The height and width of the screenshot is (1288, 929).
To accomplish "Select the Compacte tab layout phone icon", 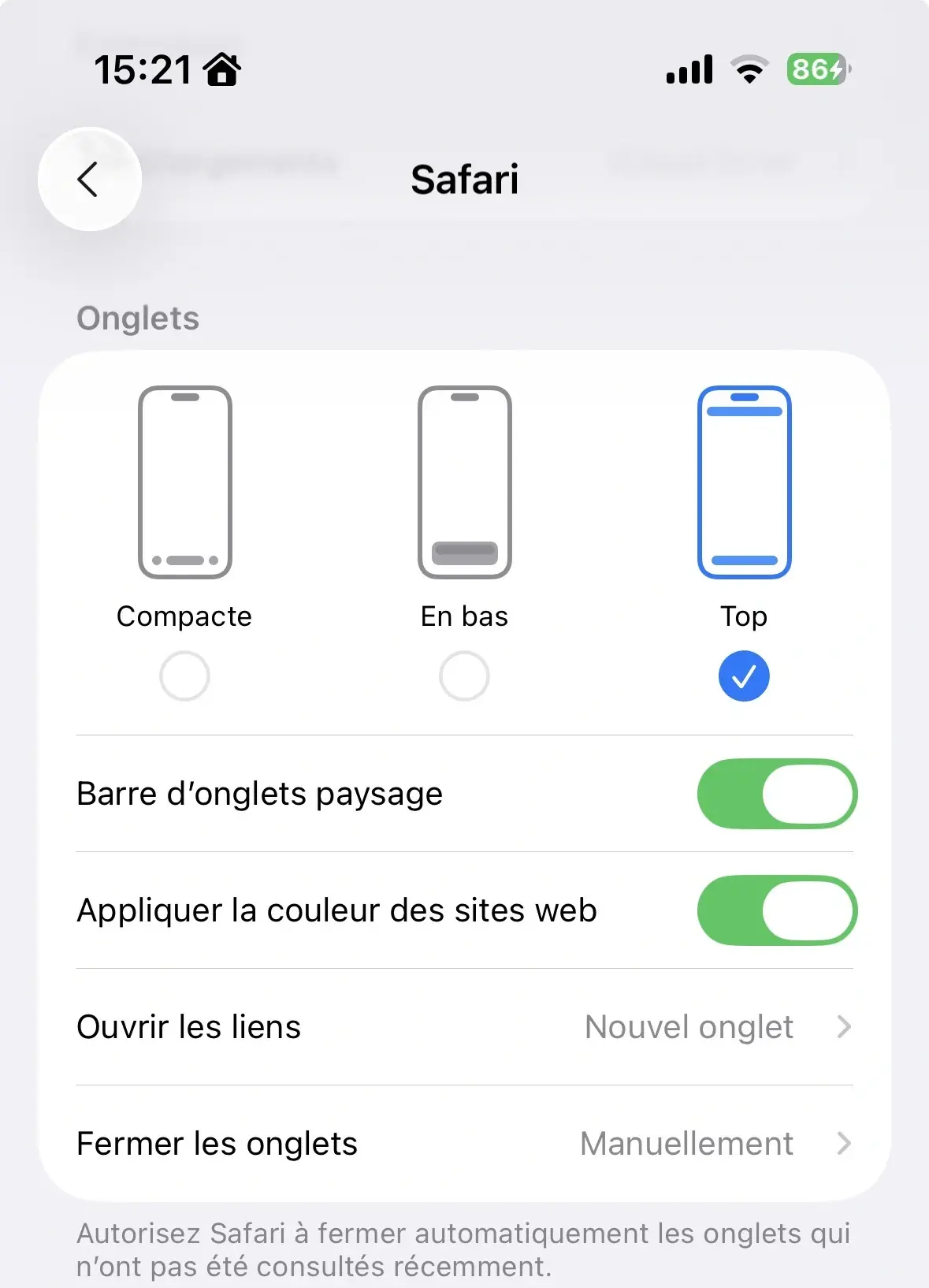I will click(x=184, y=479).
